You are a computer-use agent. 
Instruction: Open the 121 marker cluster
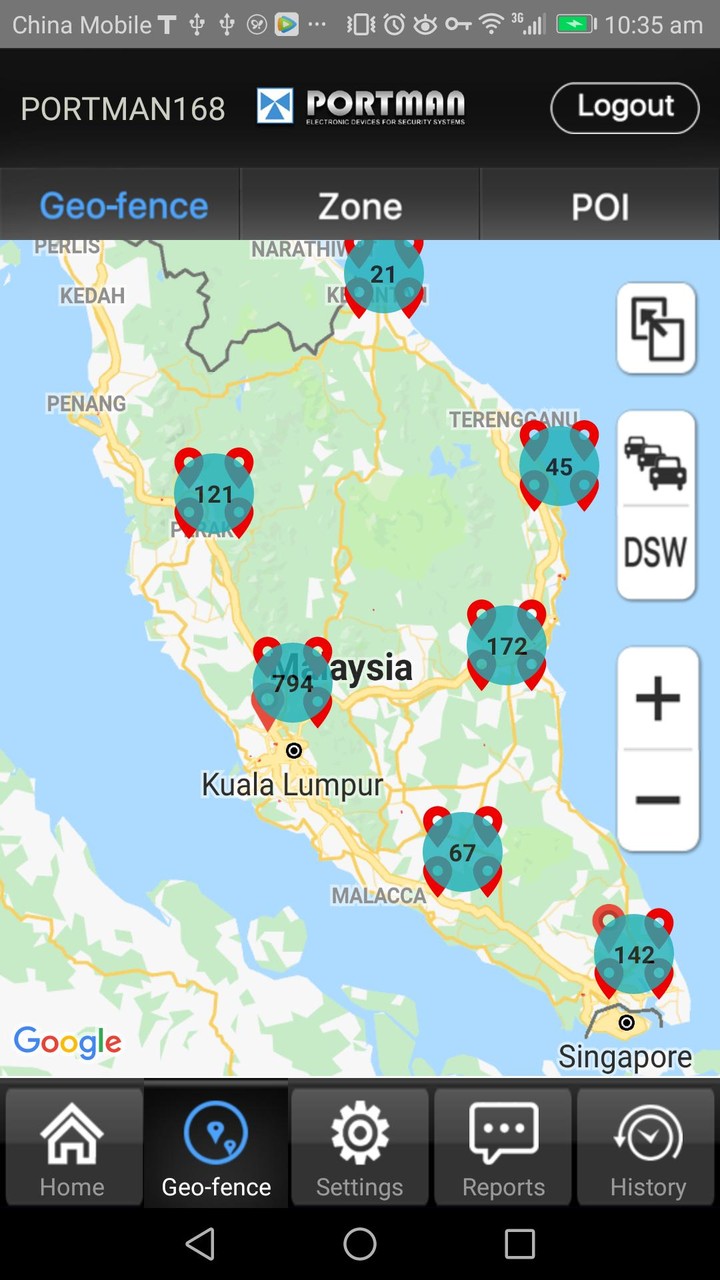[214, 493]
